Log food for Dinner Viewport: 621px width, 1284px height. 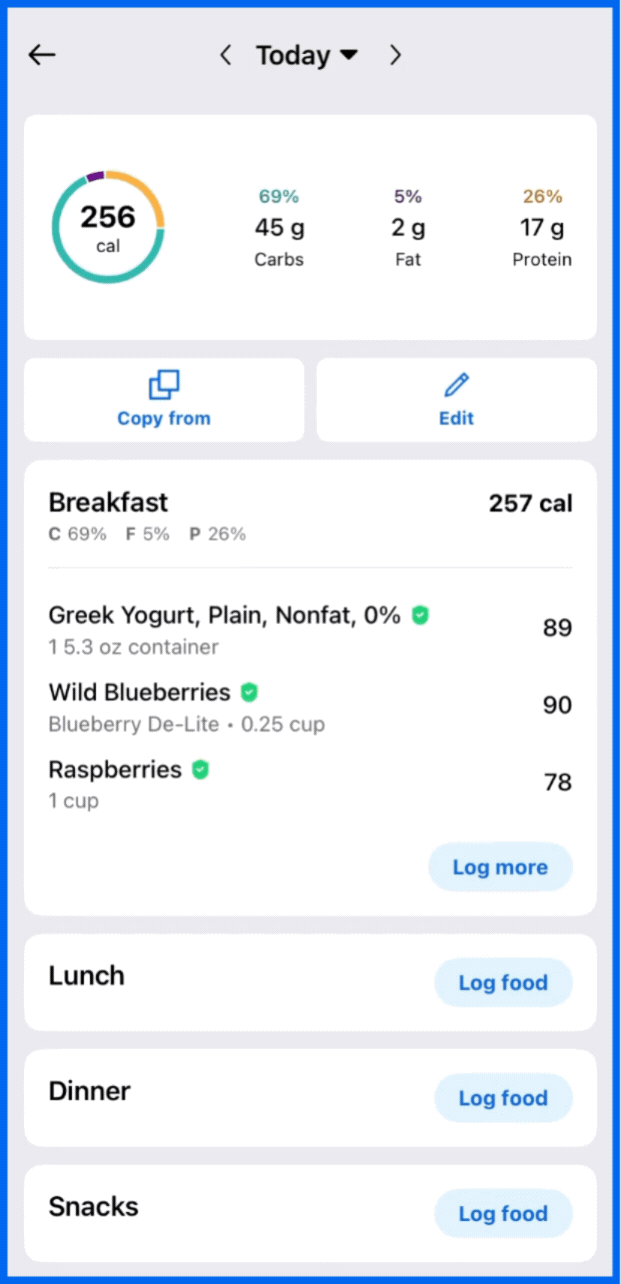pos(503,1098)
